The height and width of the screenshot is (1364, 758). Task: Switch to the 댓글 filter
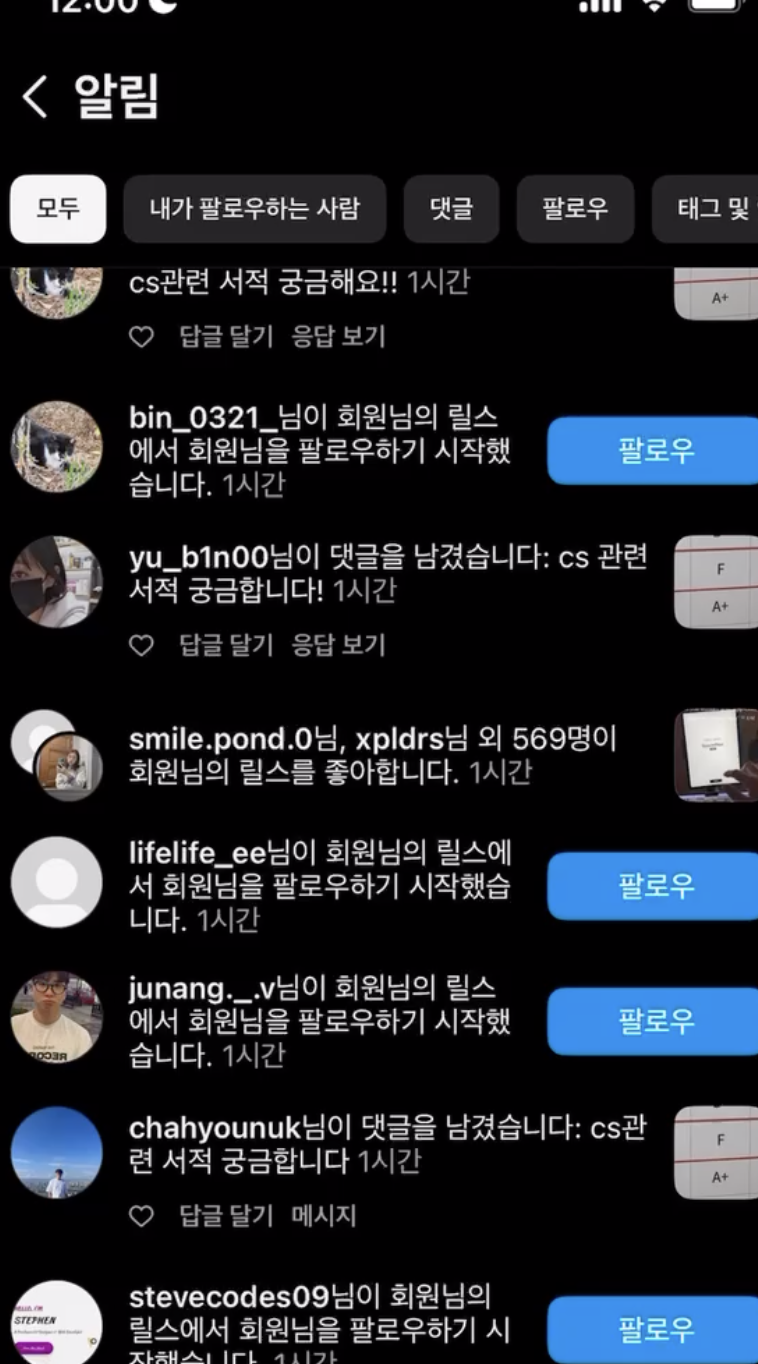tap(451, 209)
